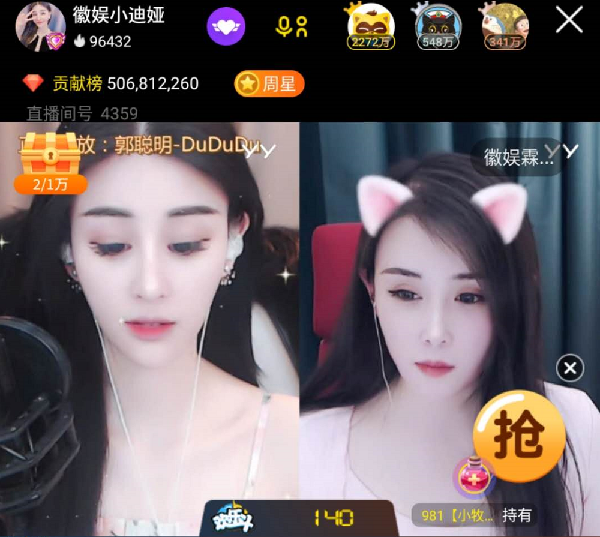This screenshot has width=600, height=537.
Task: Open streamer 徽娱小迪娅's profile avatar
Action: coord(37,26)
